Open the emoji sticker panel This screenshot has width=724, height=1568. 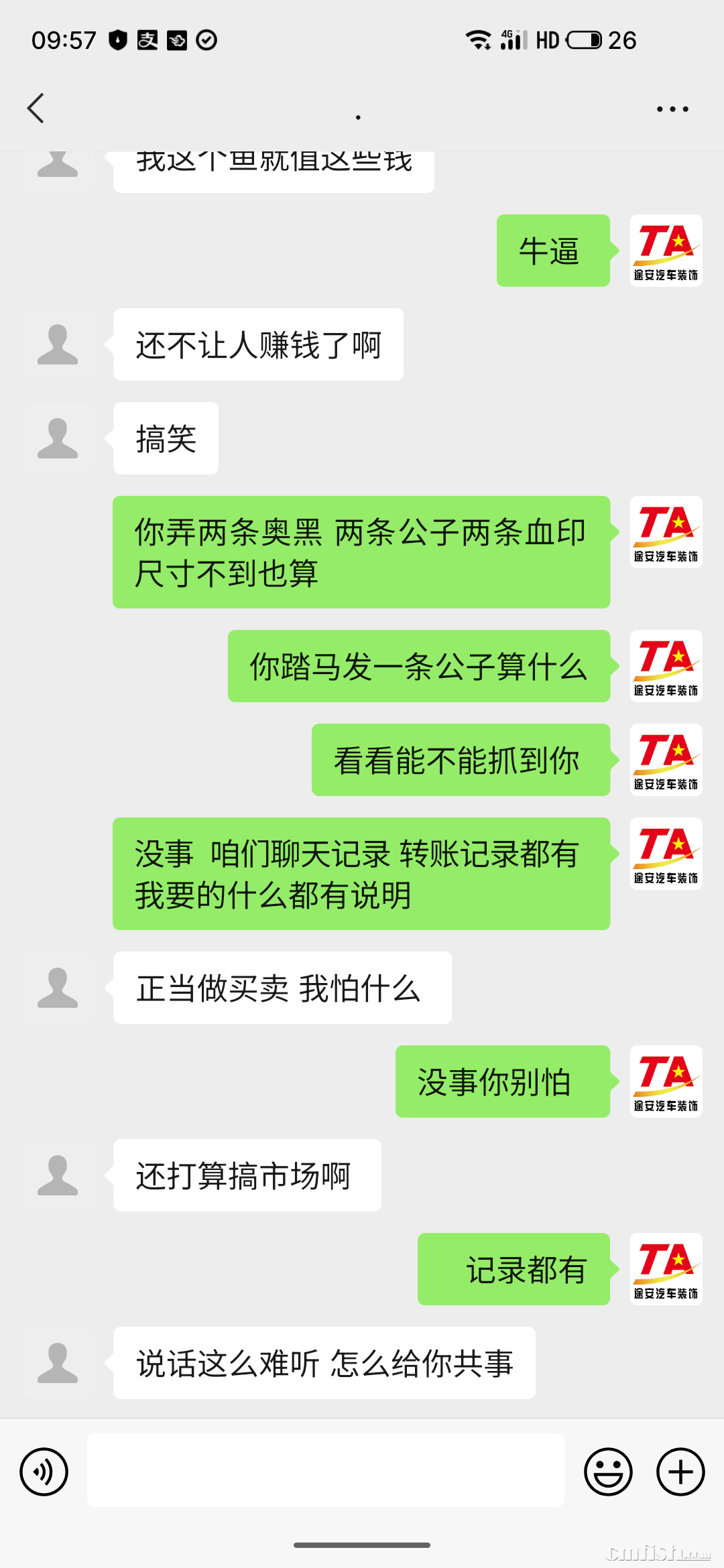[608, 1472]
